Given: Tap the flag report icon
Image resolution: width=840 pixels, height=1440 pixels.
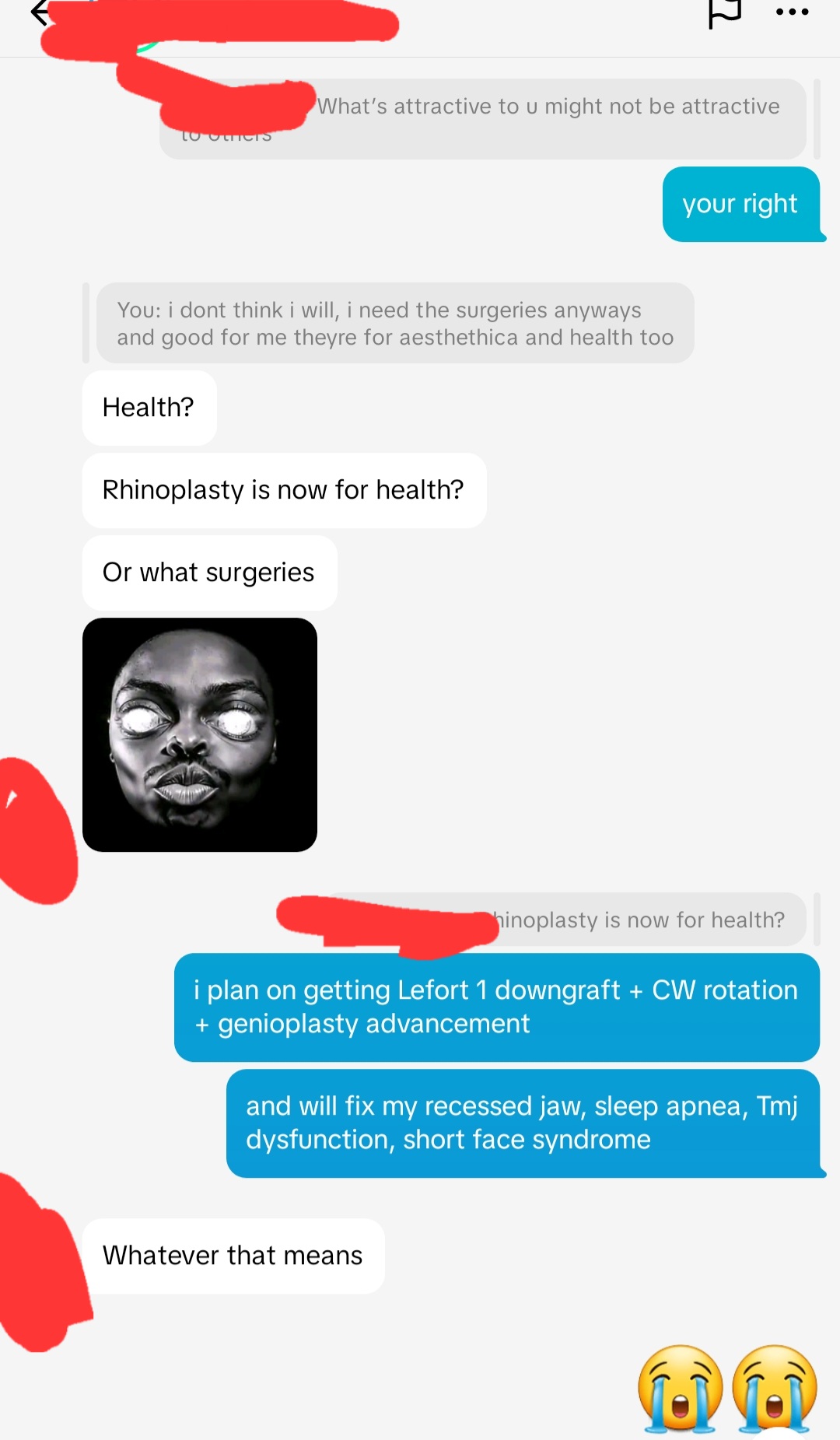Looking at the screenshot, I should (724, 12).
